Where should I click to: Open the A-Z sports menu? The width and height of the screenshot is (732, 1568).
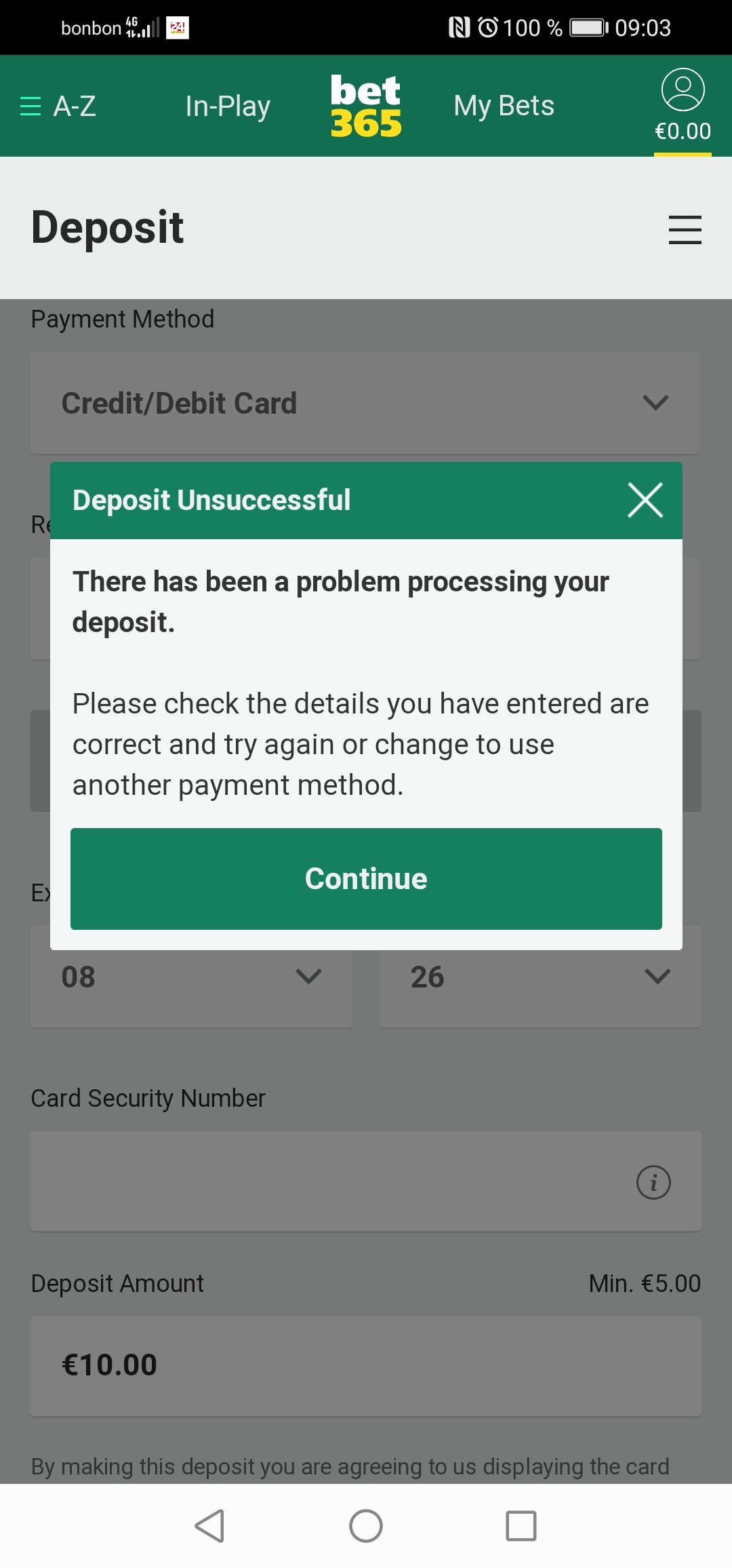pos(58,106)
